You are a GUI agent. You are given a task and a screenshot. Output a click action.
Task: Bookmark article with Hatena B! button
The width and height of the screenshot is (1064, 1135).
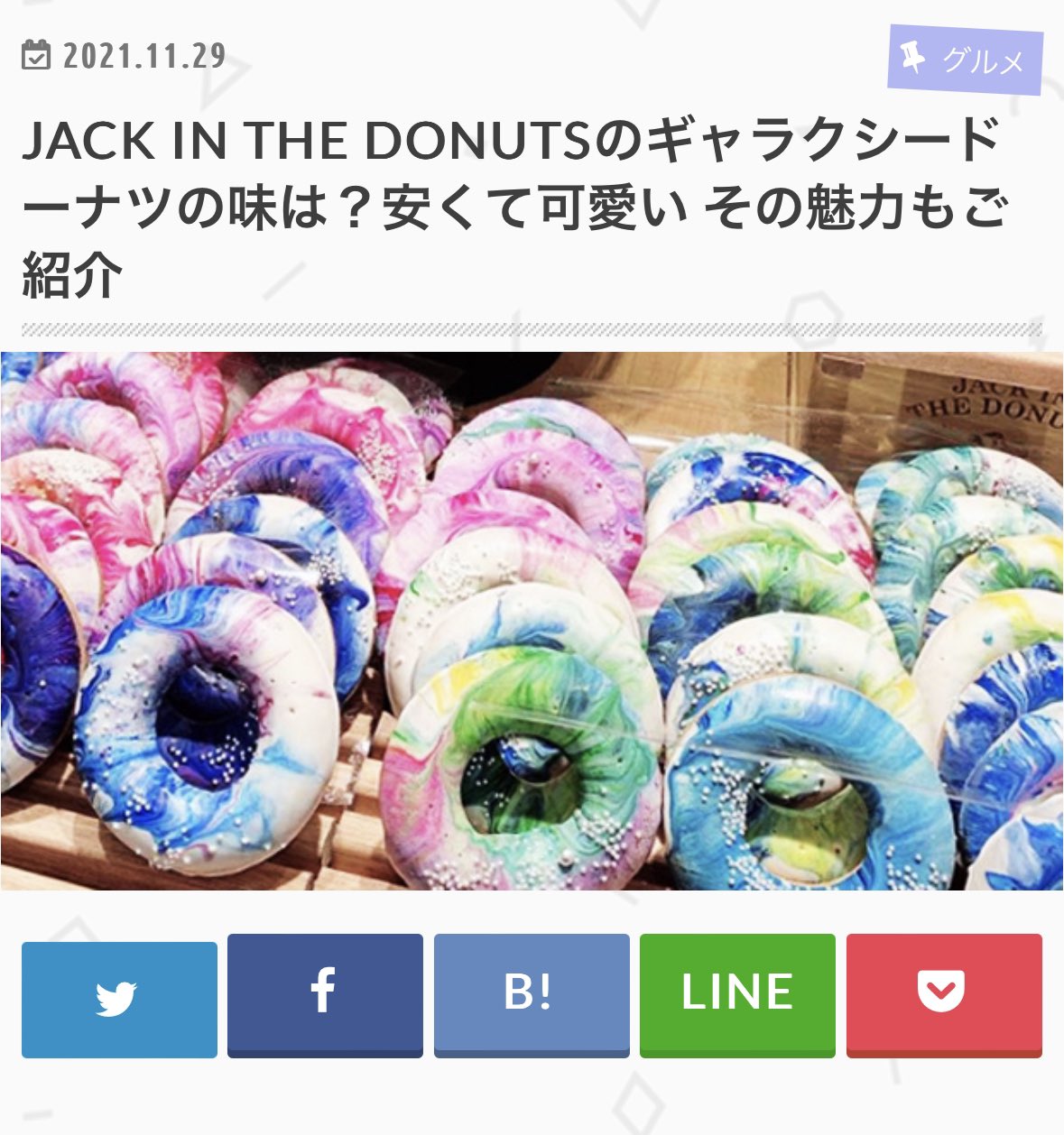click(x=532, y=994)
